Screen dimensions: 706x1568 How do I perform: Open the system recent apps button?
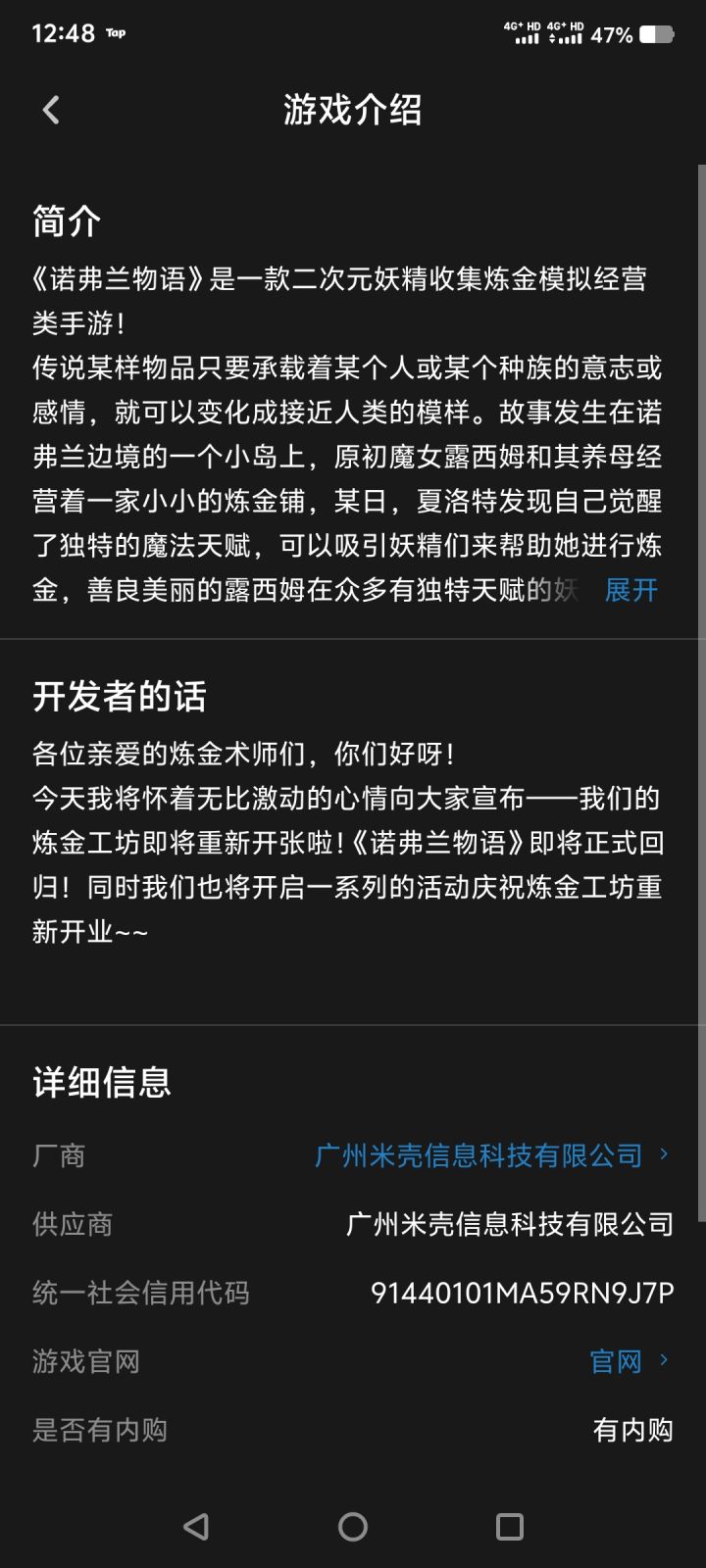click(x=510, y=1526)
